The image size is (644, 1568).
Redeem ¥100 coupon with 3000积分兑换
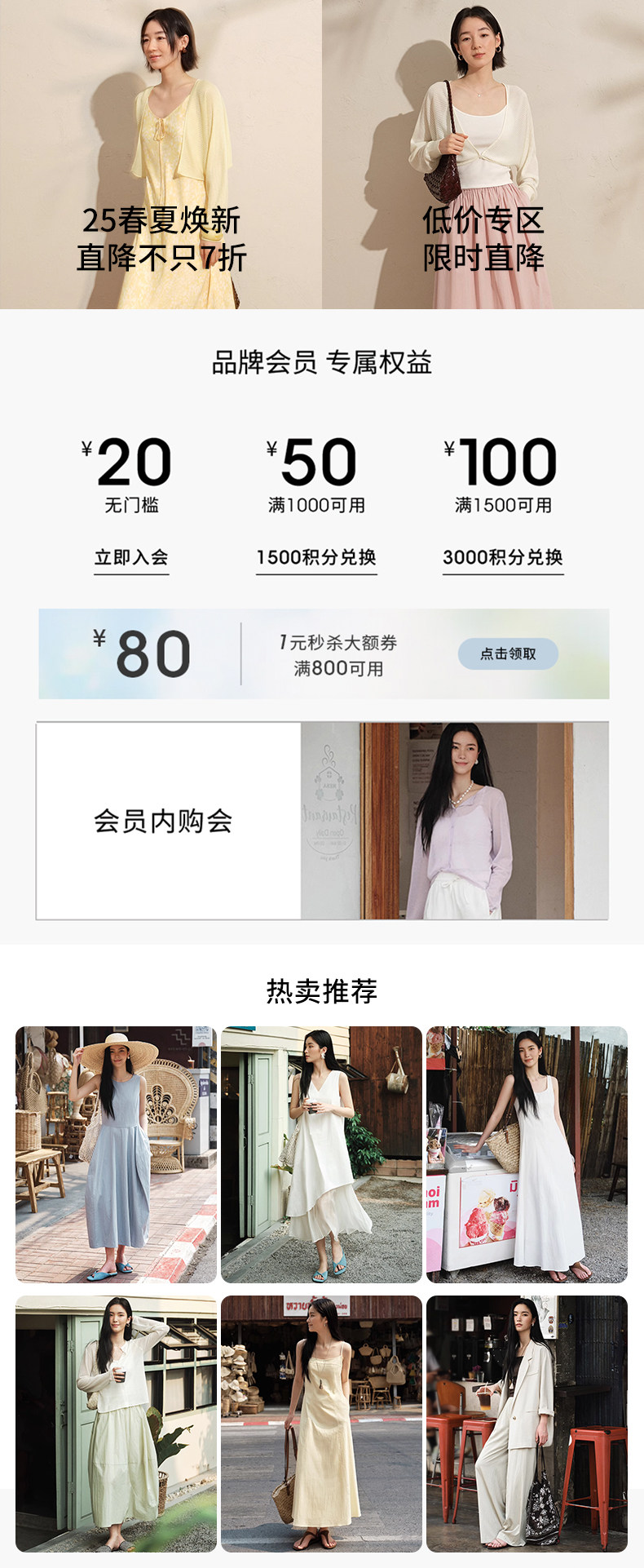tap(503, 559)
